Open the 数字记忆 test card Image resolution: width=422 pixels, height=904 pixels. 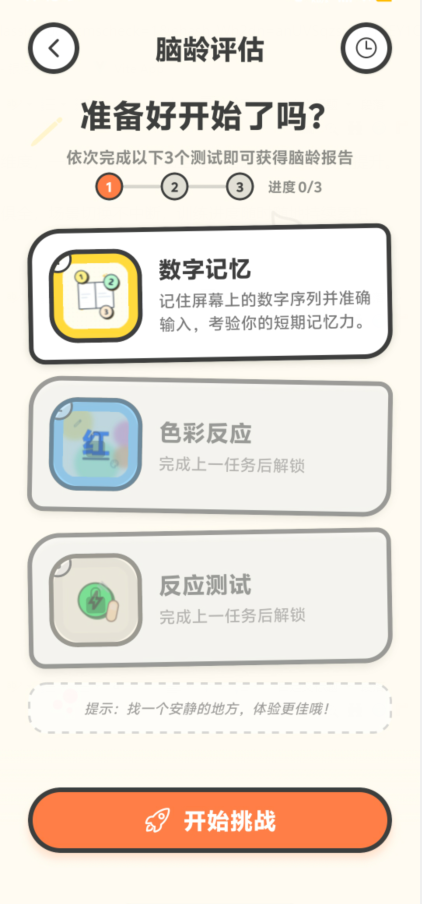point(210,294)
